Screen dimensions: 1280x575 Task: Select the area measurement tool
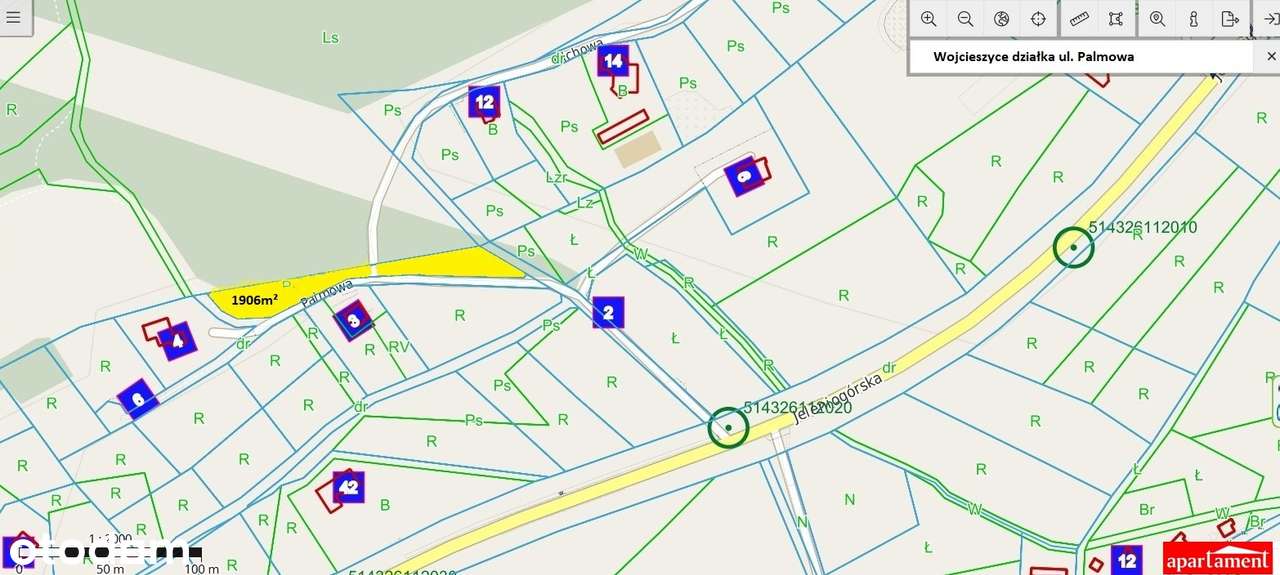pyautogui.click(x=1116, y=18)
